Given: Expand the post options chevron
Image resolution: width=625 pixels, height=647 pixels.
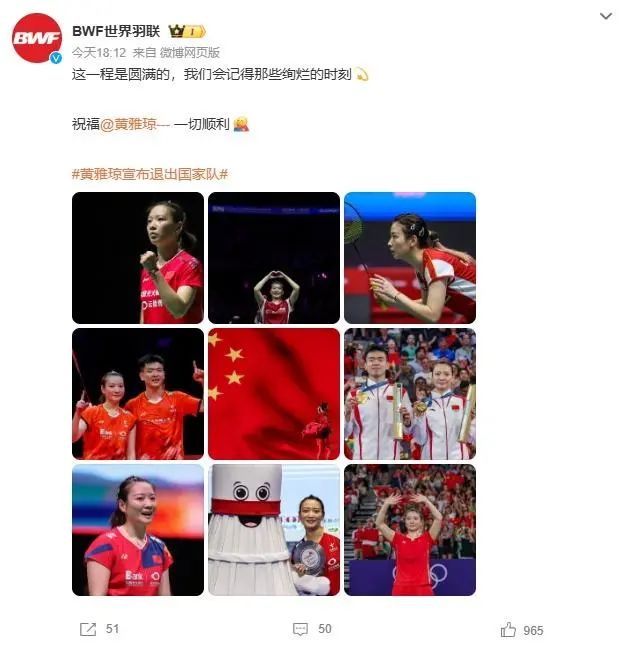Looking at the screenshot, I should point(606,17).
